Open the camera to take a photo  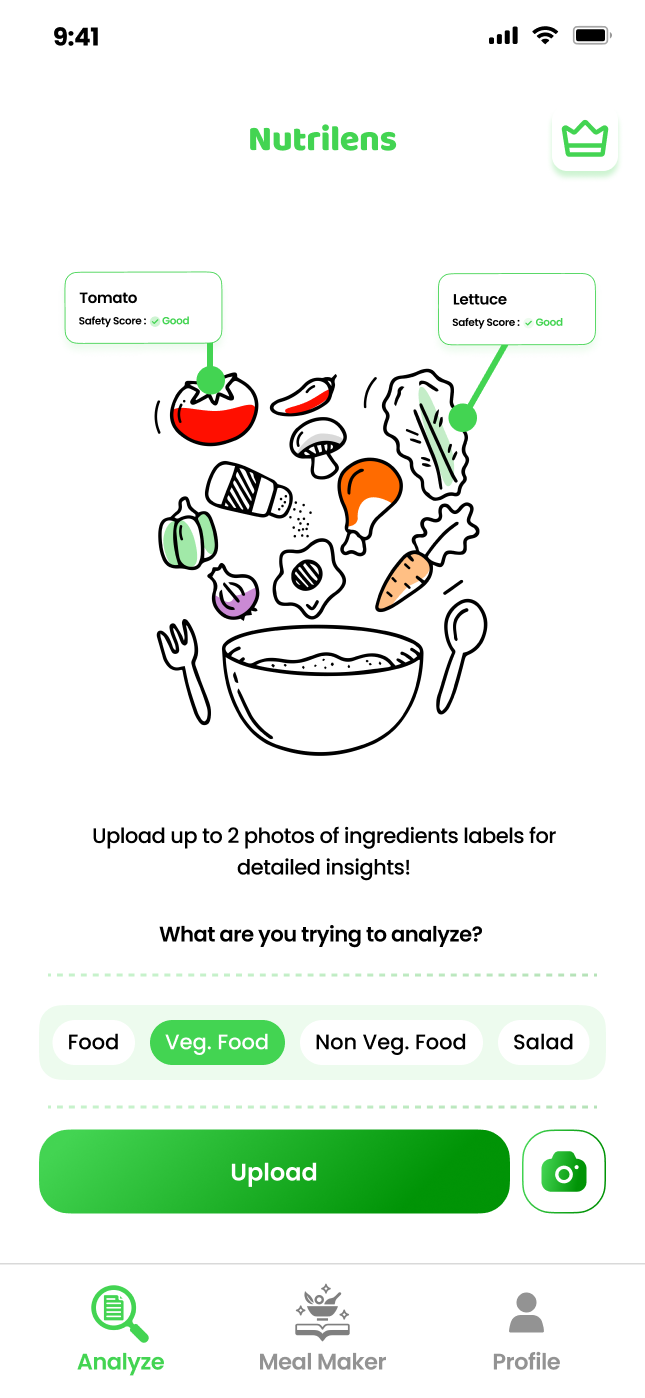click(564, 1172)
